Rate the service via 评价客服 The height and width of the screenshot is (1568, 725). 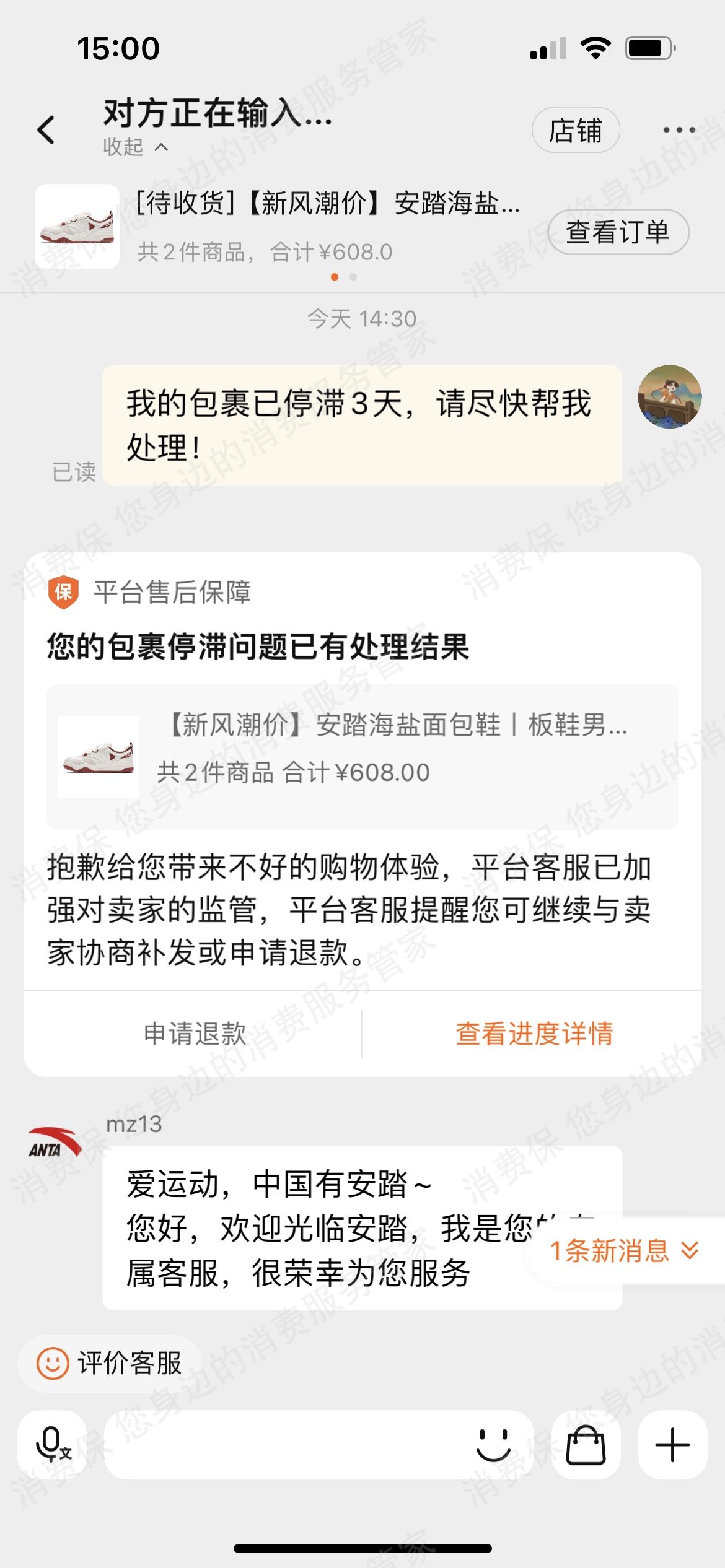[x=110, y=1363]
